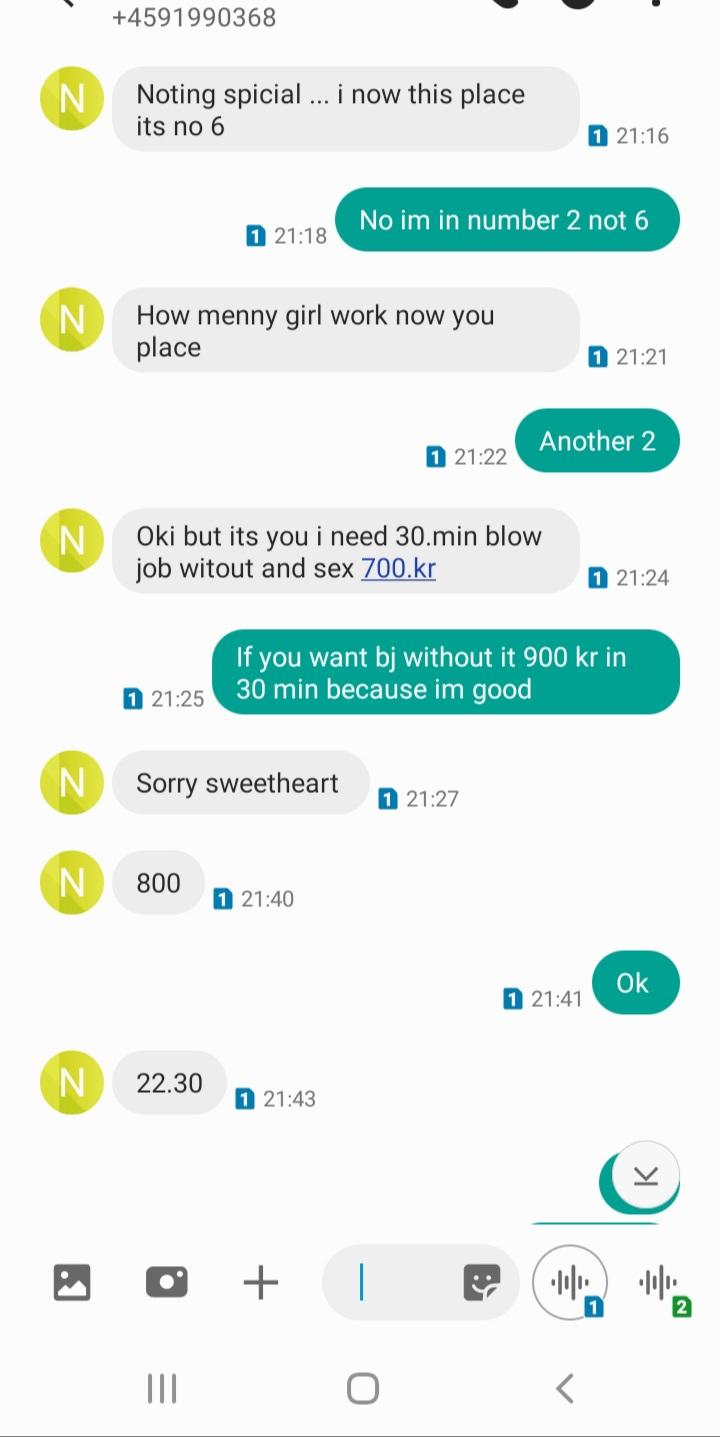Open the 700.kr link
The height and width of the screenshot is (1437, 720).
tap(398, 569)
